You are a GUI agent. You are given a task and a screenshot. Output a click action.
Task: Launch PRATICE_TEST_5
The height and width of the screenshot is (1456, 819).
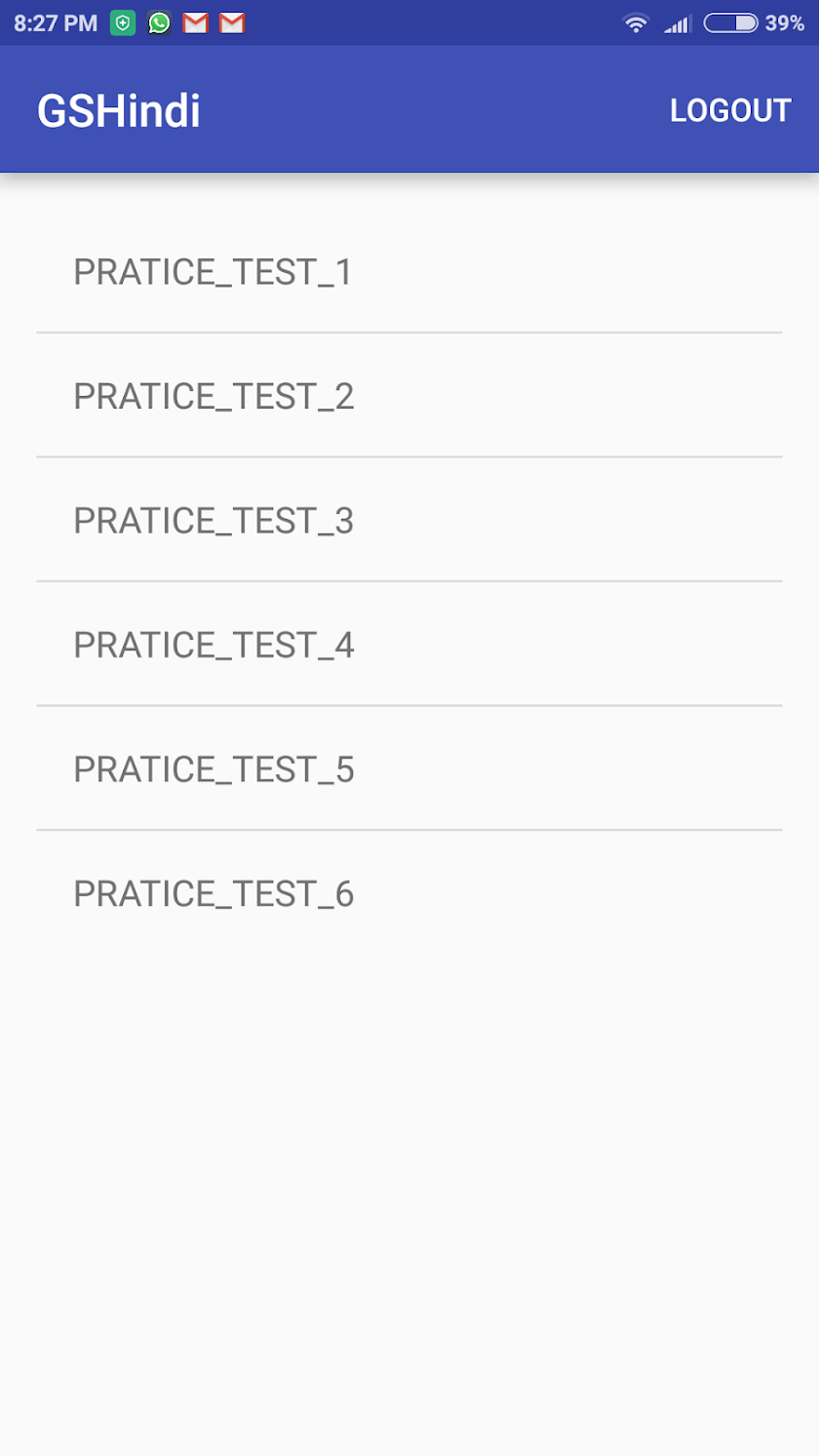coord(214,769)
